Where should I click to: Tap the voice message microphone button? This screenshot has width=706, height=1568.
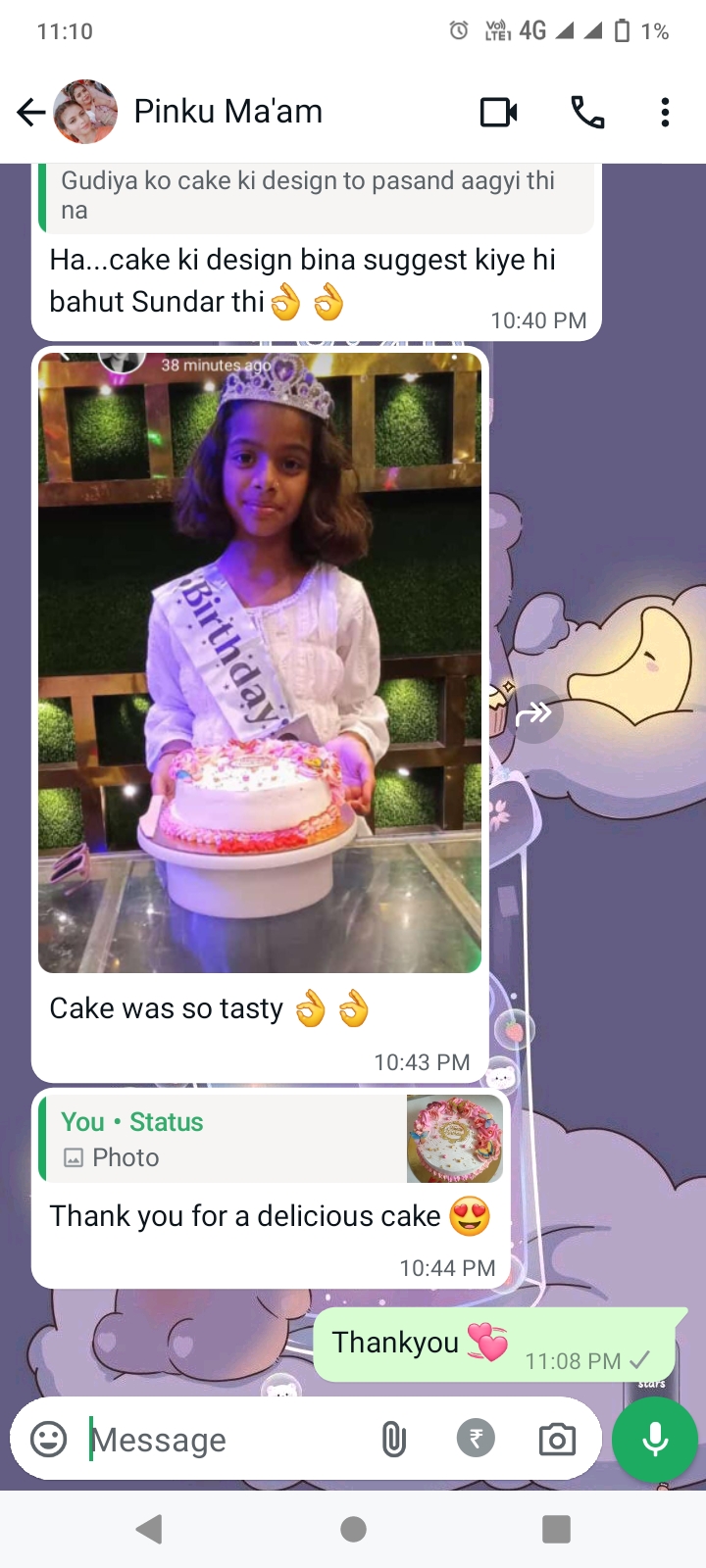coord(655,1439)
